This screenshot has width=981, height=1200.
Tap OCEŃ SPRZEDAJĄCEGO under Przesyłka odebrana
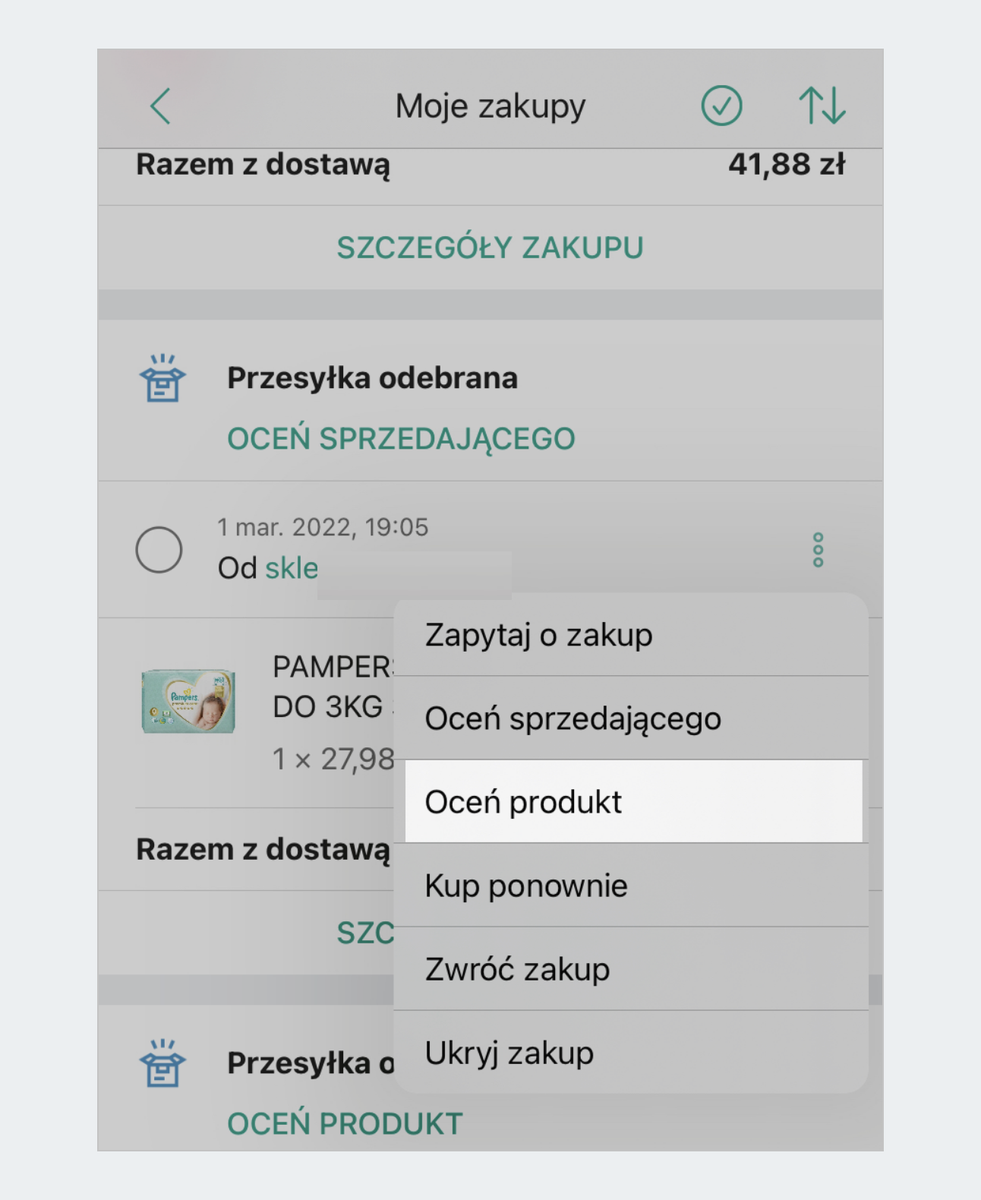click(399, 438)
